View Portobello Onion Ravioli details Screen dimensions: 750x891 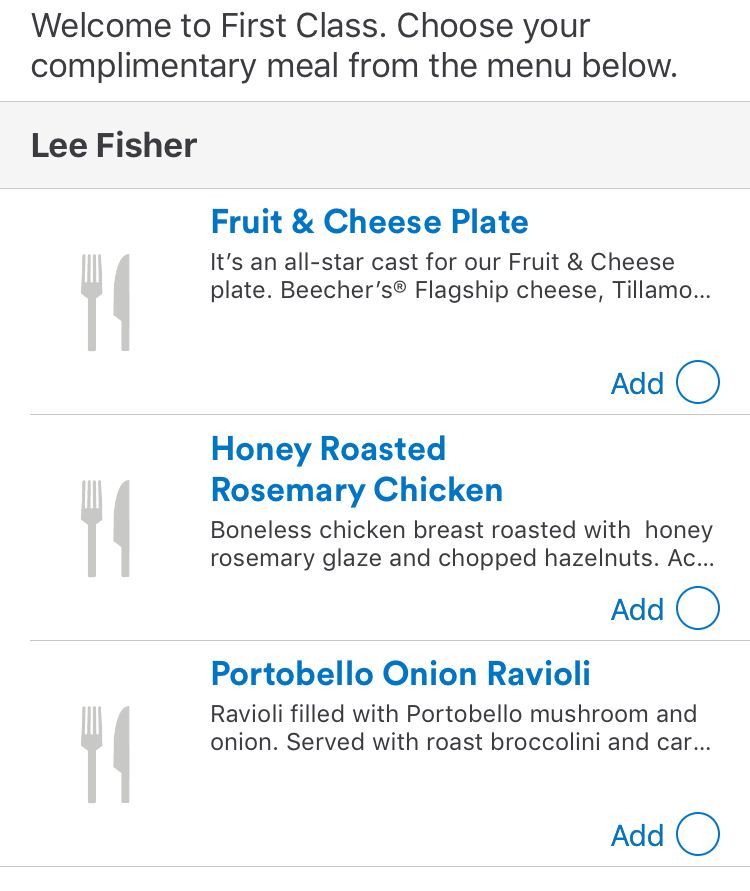coord(401,674)
